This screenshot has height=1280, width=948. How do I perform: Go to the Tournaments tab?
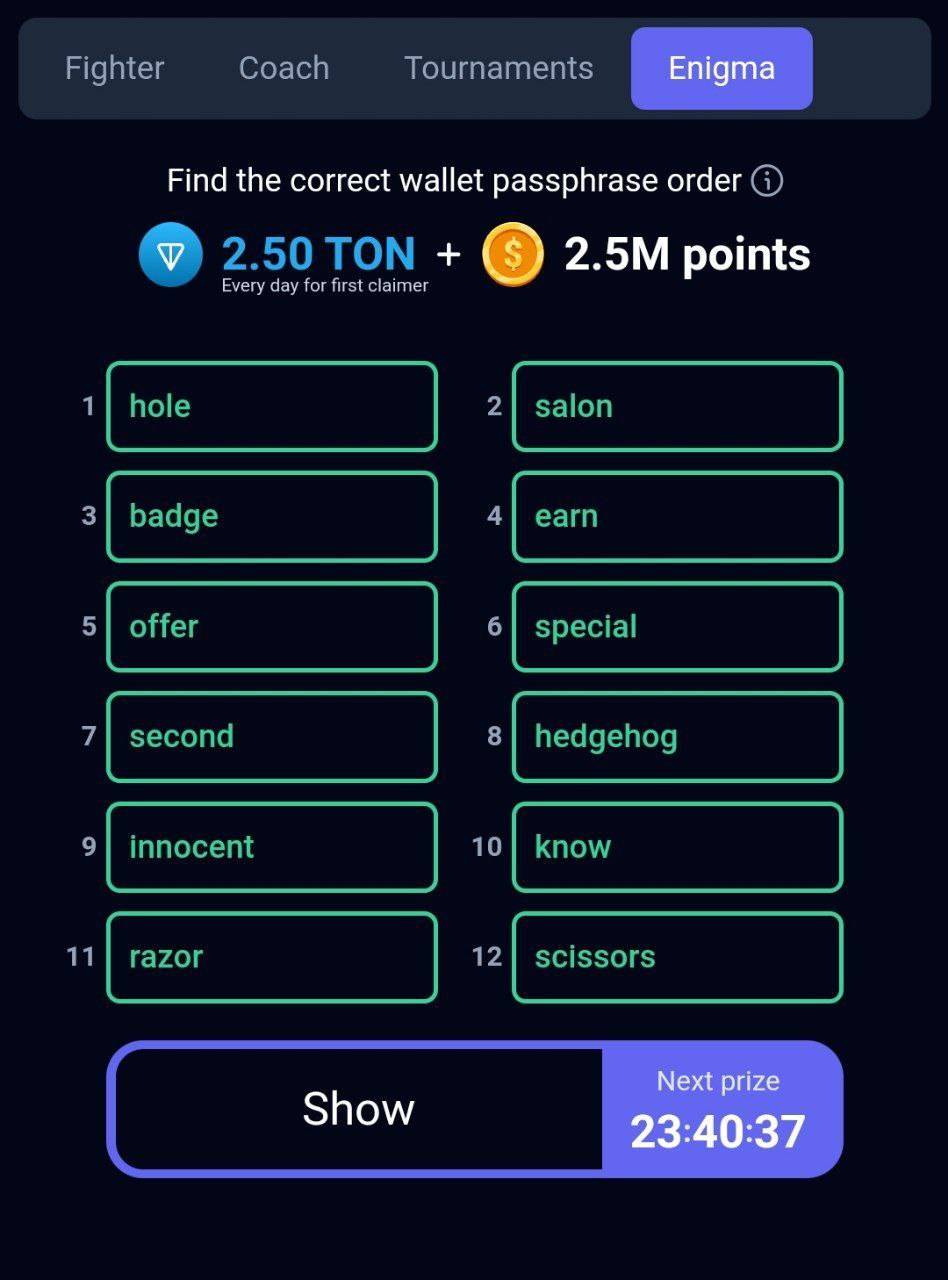click(x=498, y=68)
